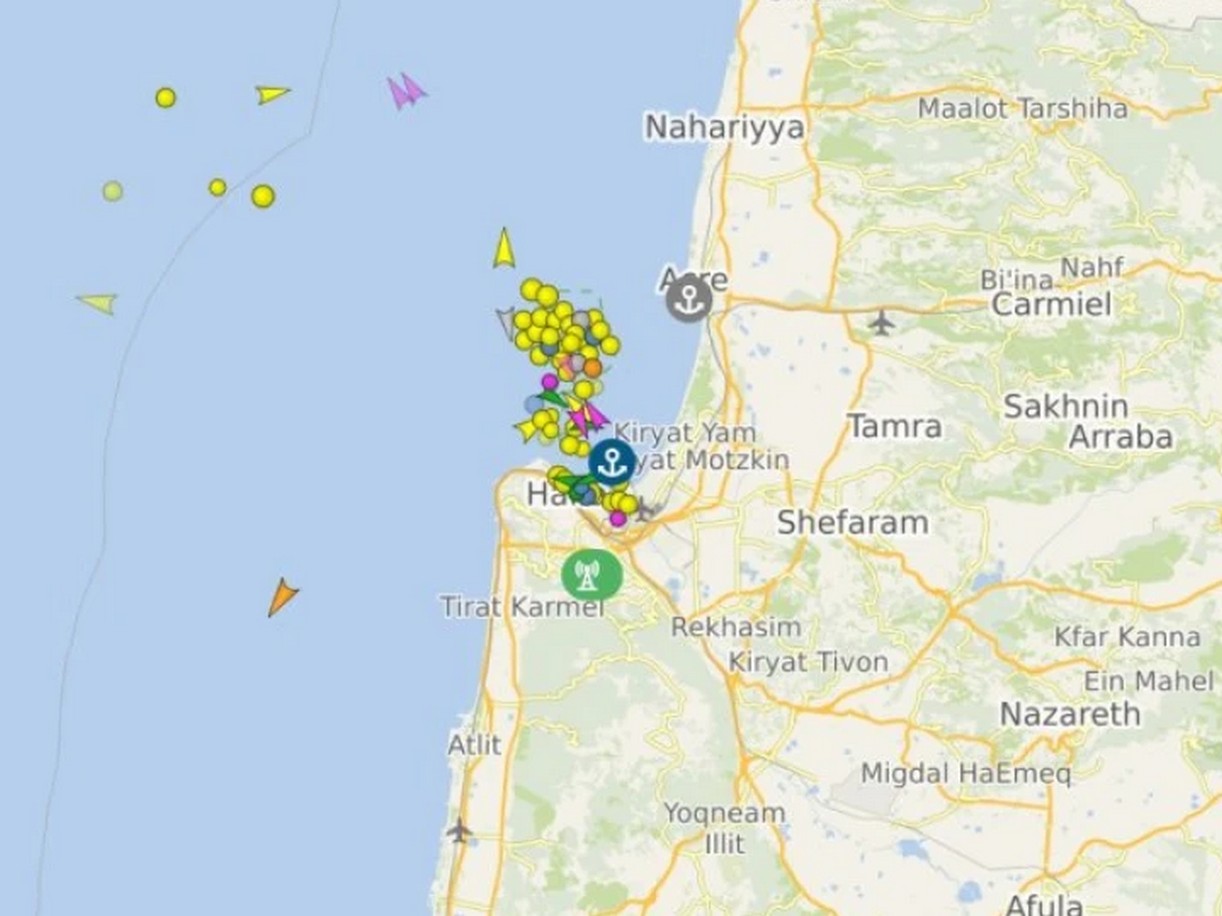Tap the green antenna station marker
The height and width of the screenshot is (916, 1222).
pyautogui.click(x=591, y=575)
